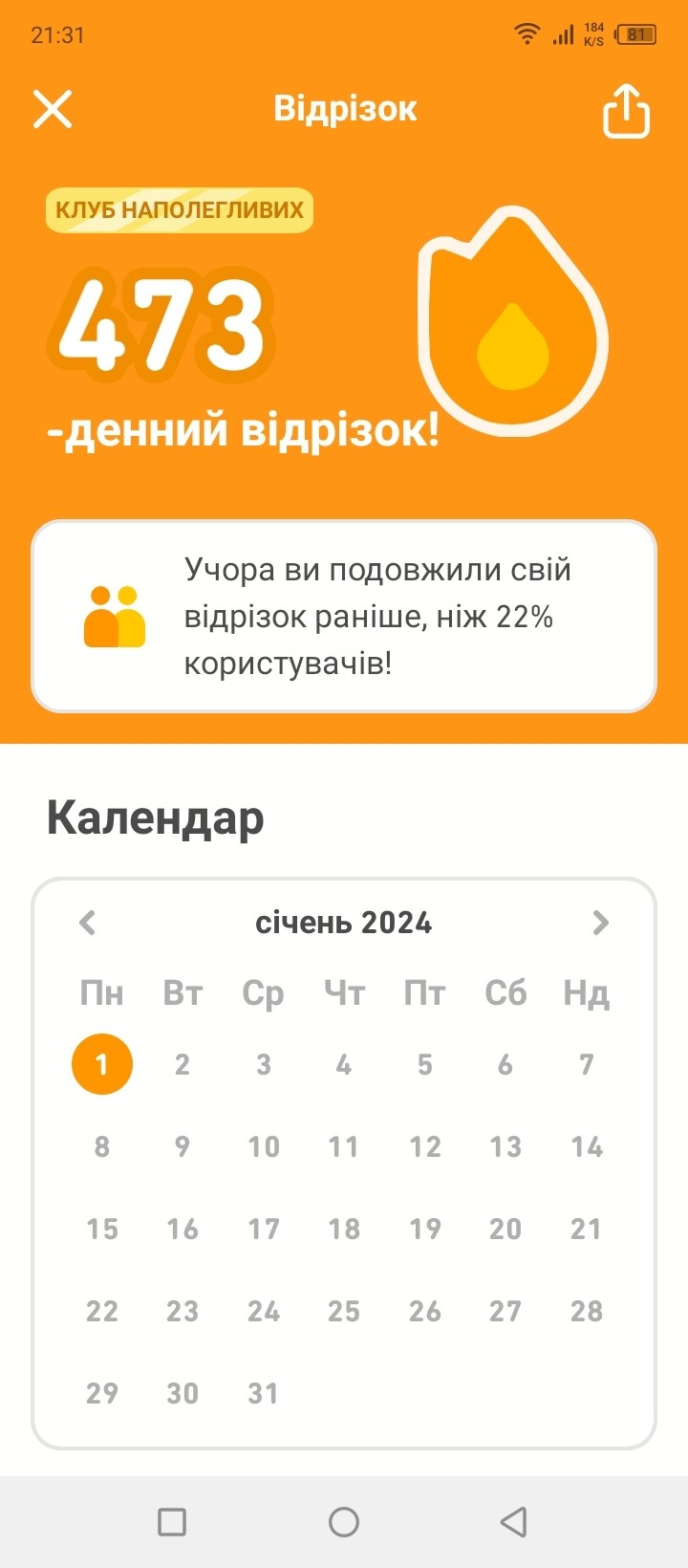Go to the next calendar month

coord(600,923)
